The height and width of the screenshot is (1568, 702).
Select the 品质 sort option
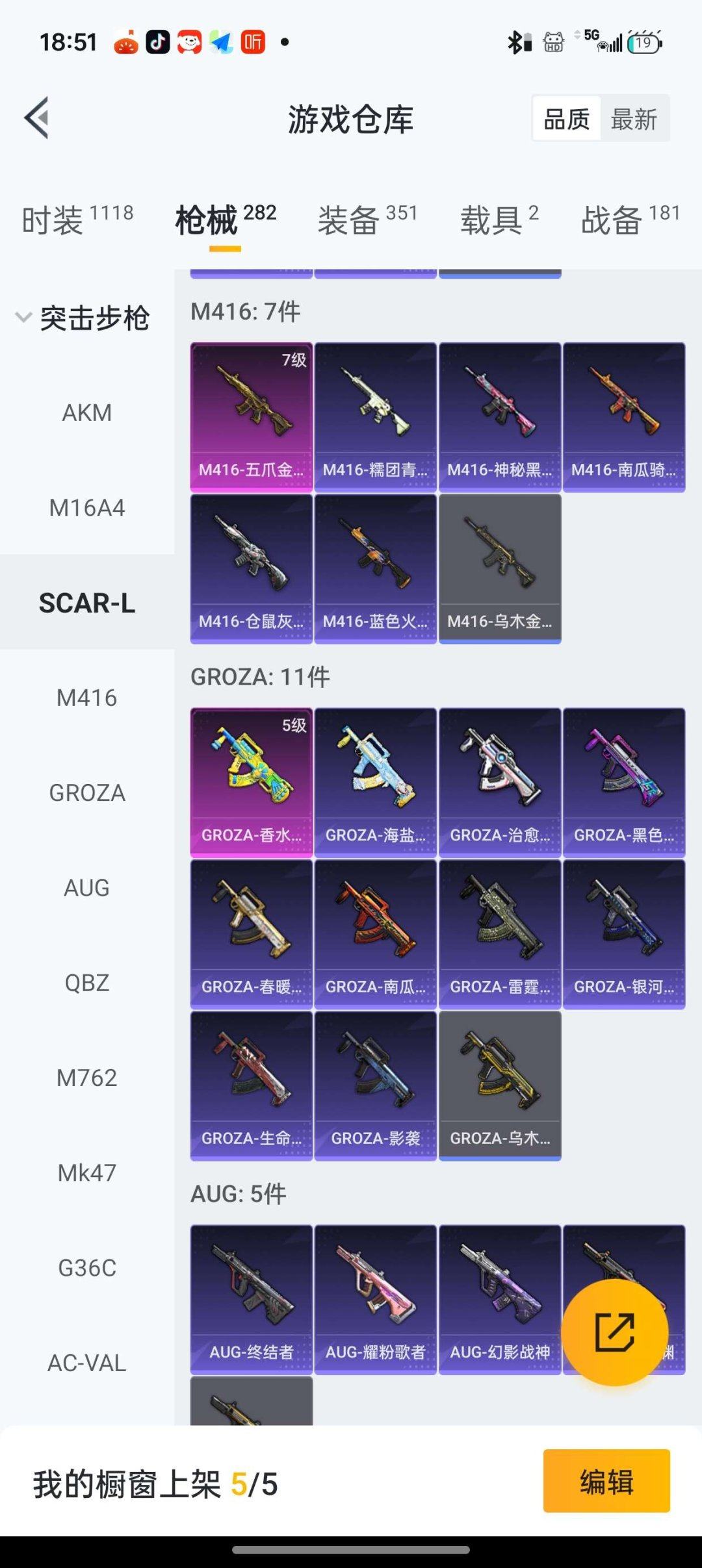point(566,120)
